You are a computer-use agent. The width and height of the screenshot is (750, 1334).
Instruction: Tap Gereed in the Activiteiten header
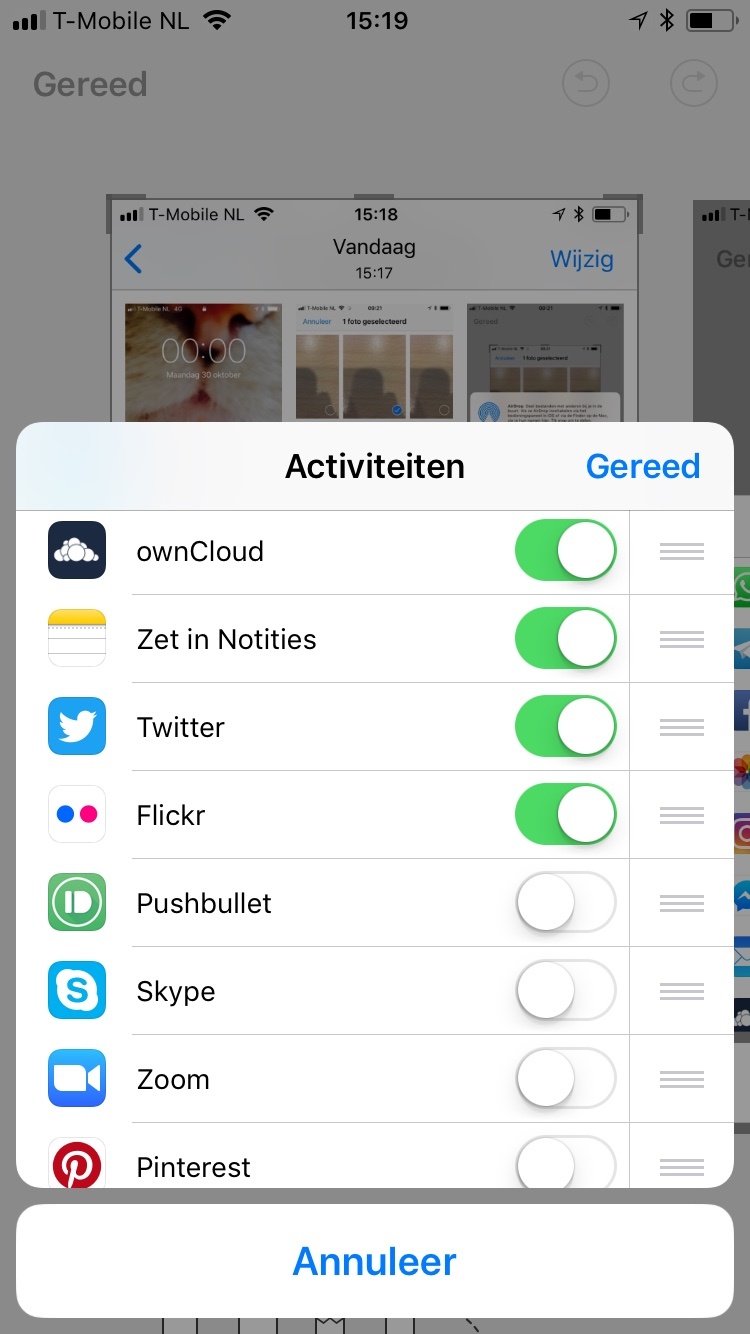click(642, 466)
